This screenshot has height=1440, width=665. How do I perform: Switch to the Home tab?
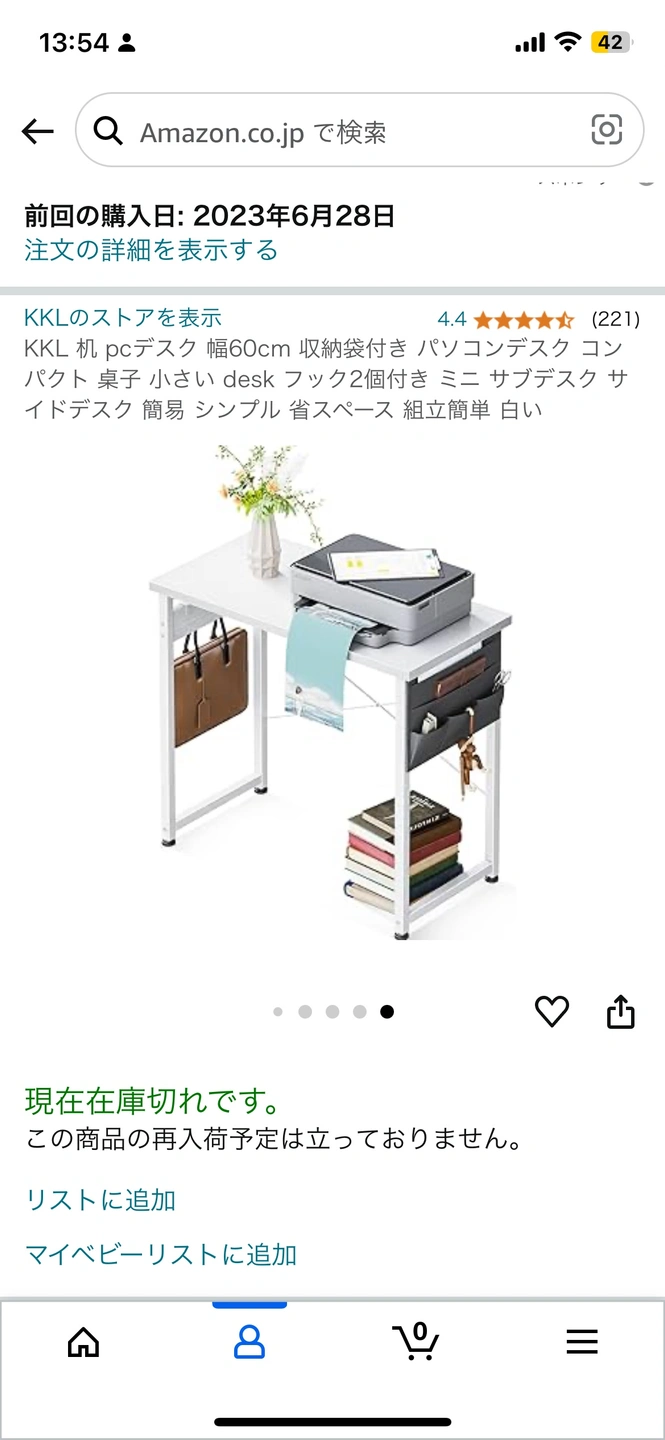coord(84,1342)
